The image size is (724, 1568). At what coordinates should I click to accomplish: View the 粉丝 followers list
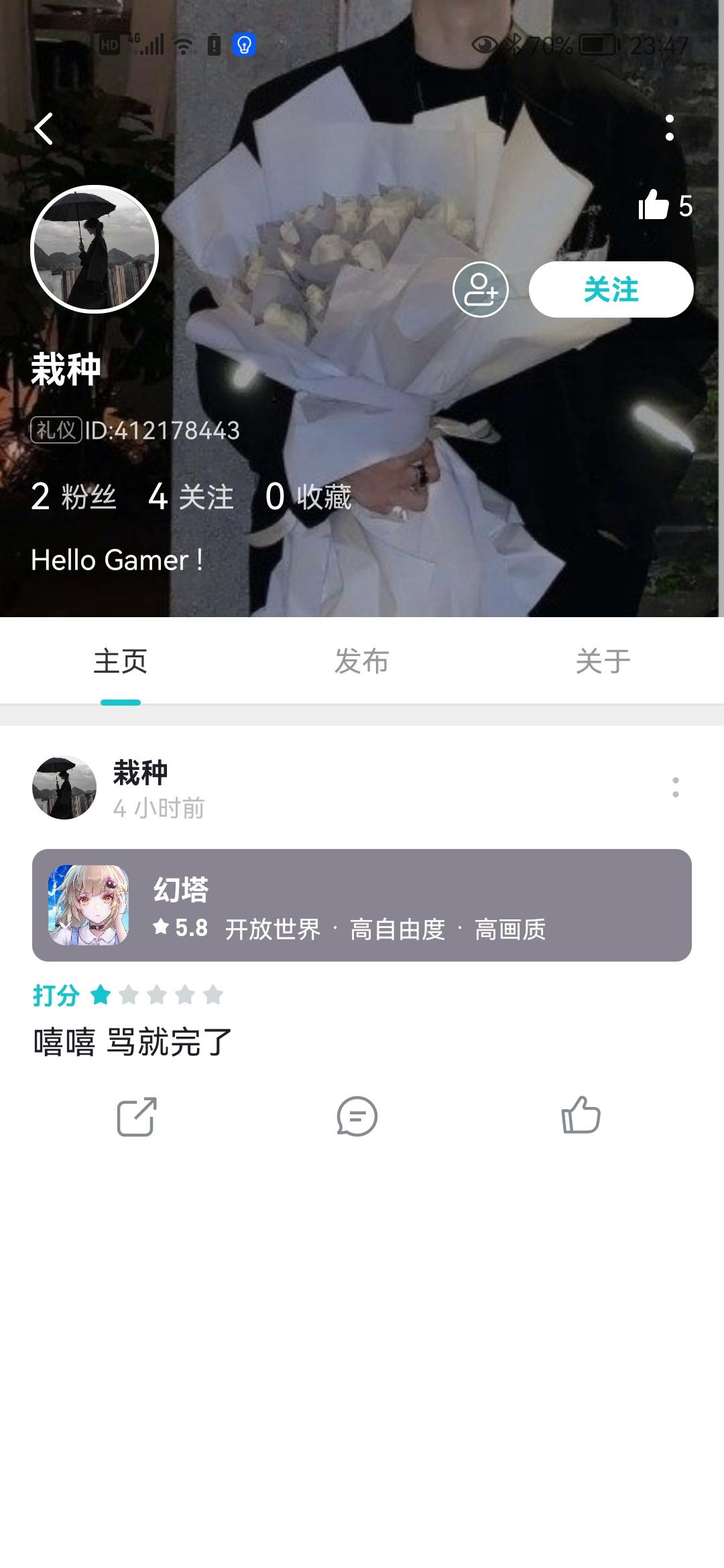pos(74,497)
